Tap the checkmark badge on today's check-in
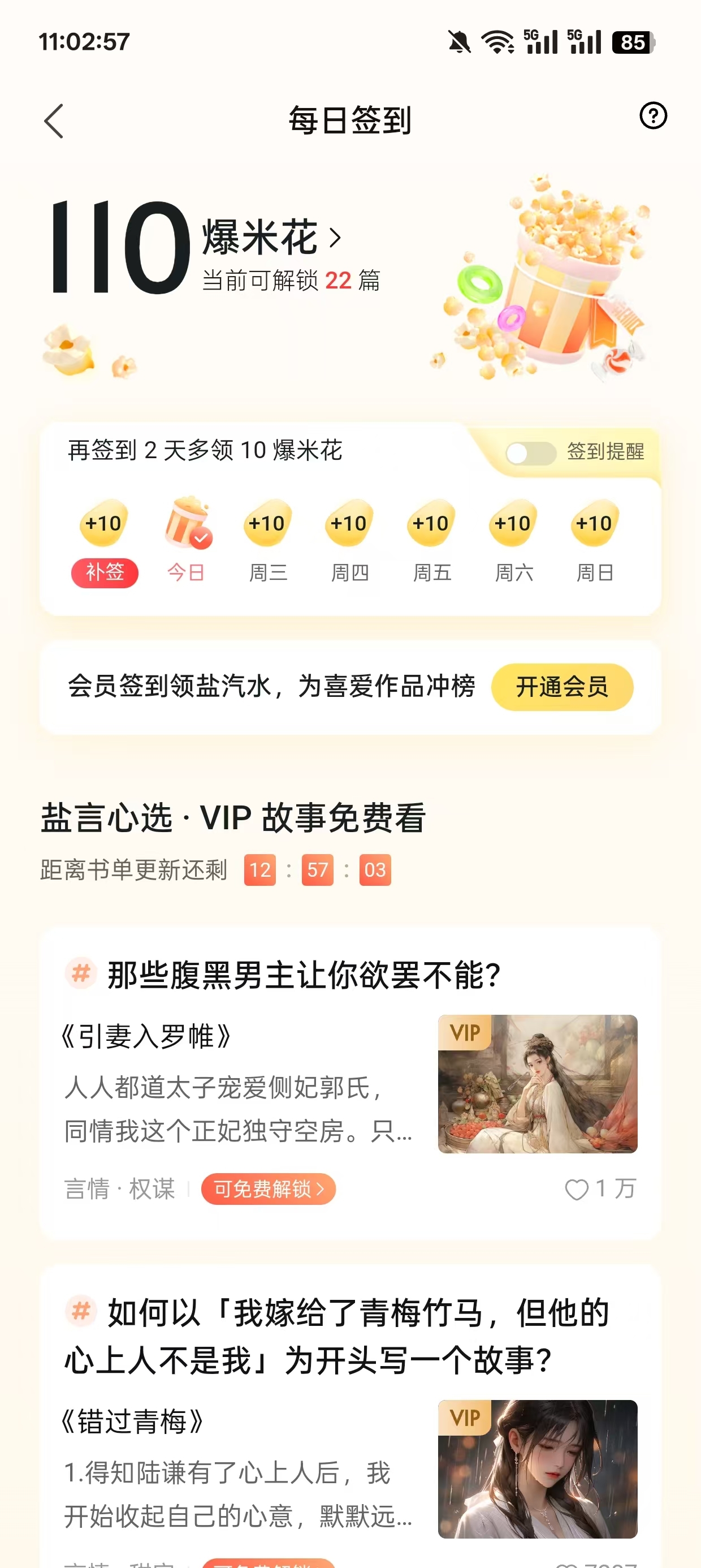 pyautogui.click(x=201, y=538)
